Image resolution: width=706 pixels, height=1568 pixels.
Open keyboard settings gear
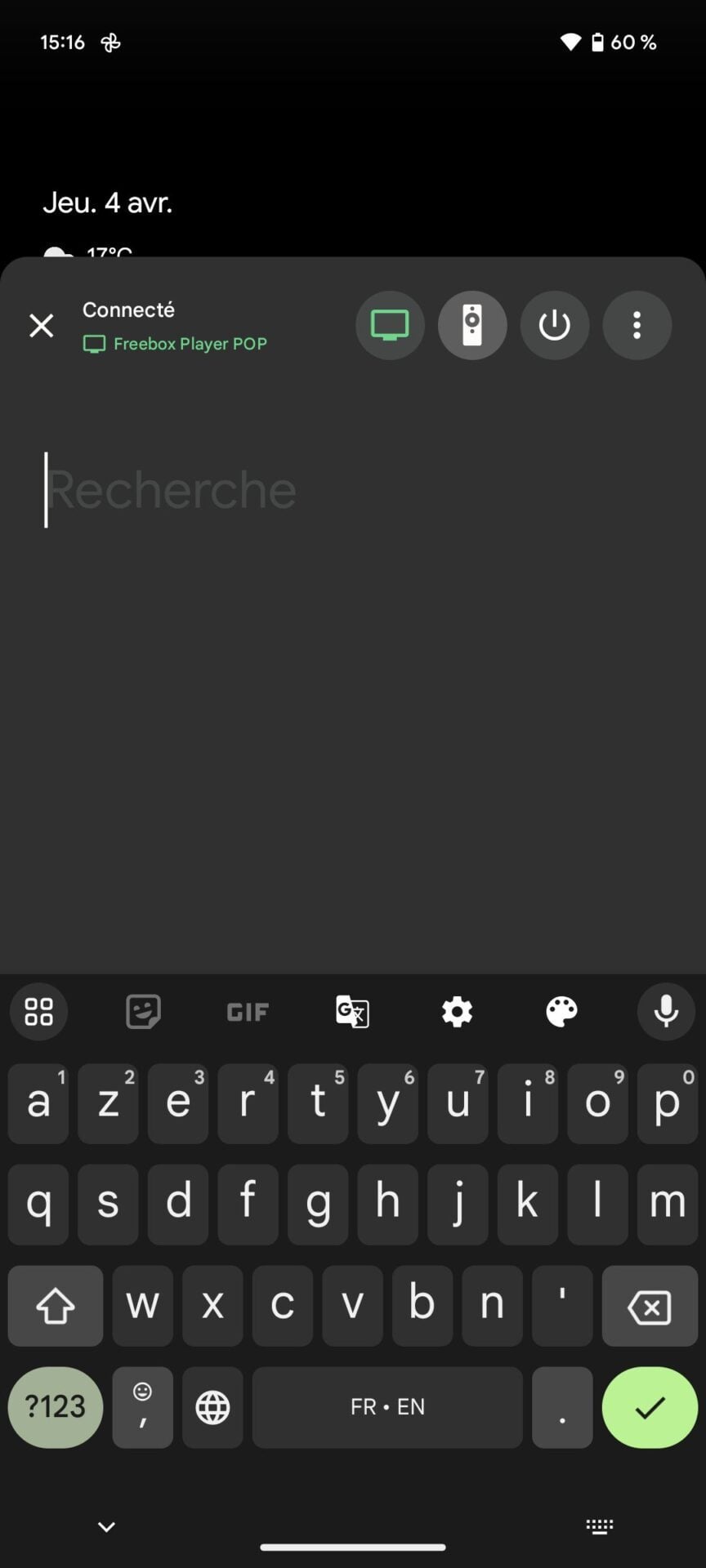(457, 1012)
